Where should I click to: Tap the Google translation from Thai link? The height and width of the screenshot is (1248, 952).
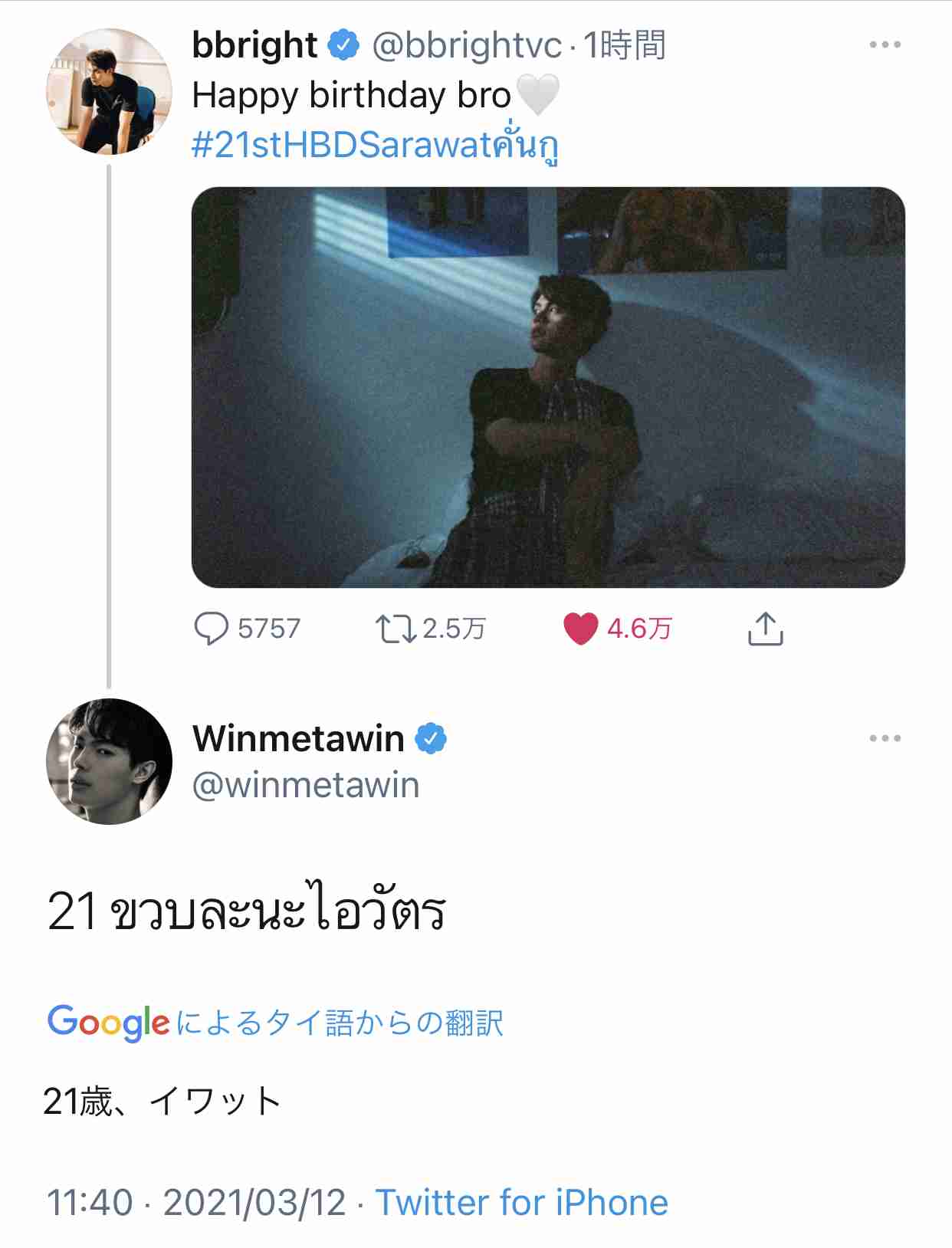[x=275, y=1023]
